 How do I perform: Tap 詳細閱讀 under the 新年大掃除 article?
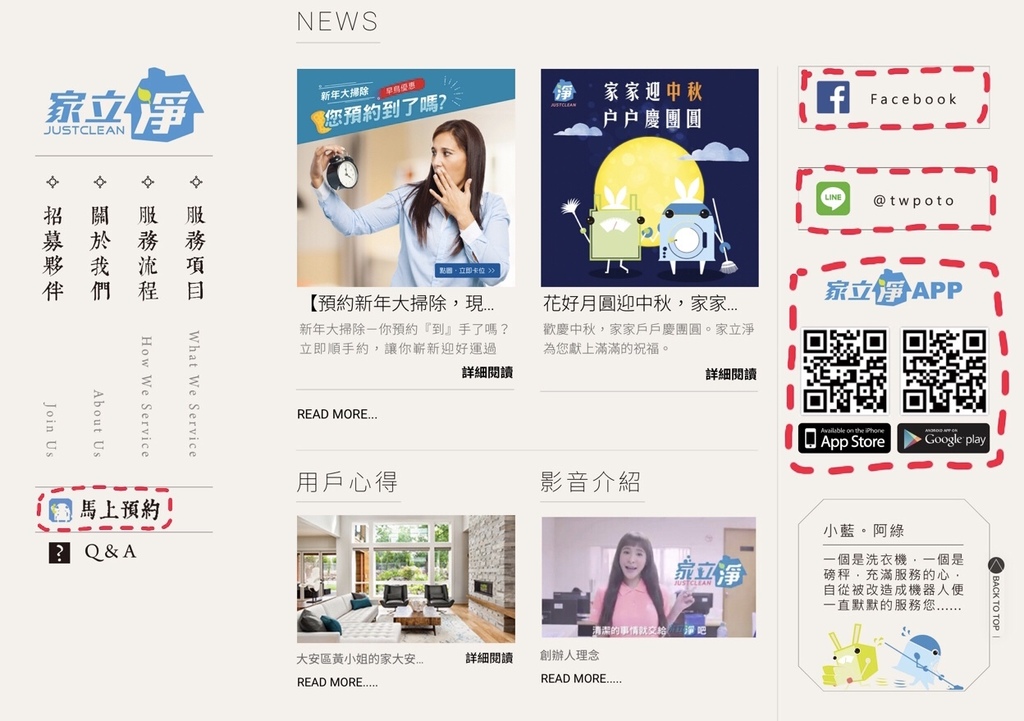(x=487, y=373)
